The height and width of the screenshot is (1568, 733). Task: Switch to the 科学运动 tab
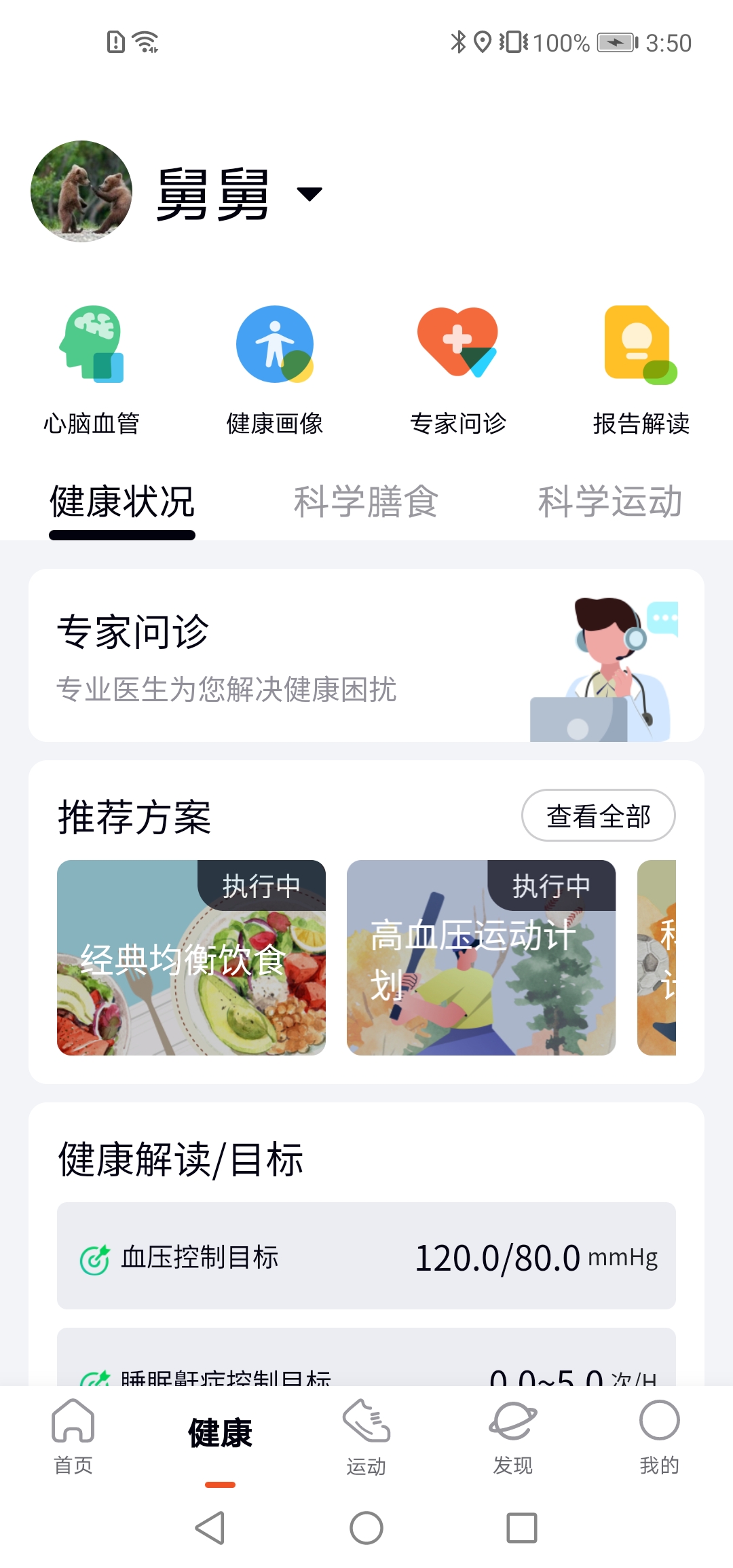(x=610, y=502)
